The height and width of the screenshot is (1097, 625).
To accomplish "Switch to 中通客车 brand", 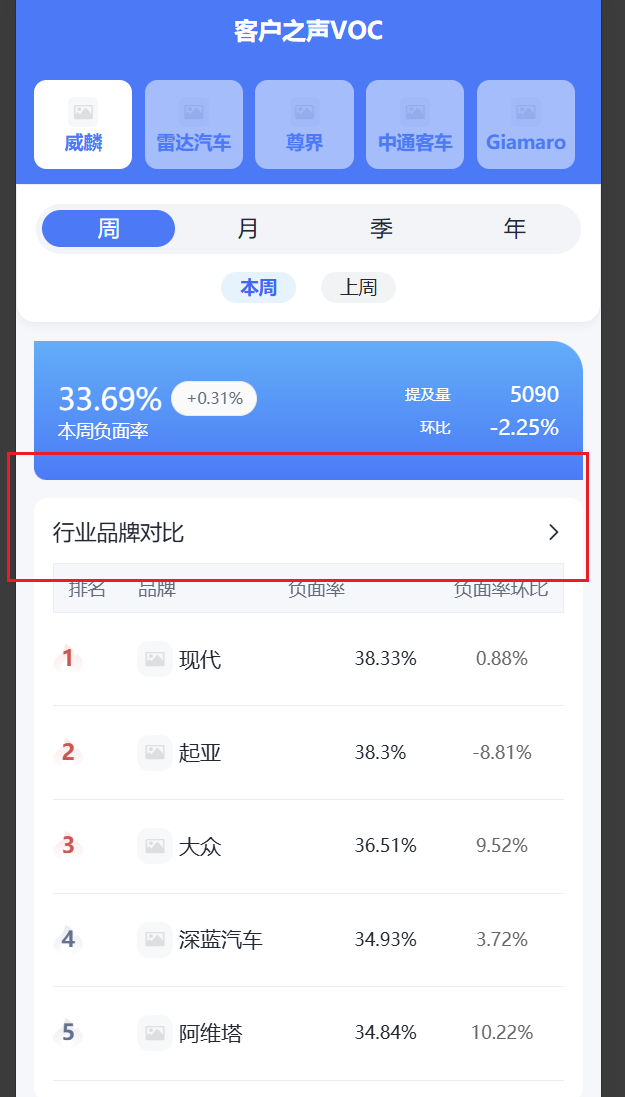I will [415, 124].
